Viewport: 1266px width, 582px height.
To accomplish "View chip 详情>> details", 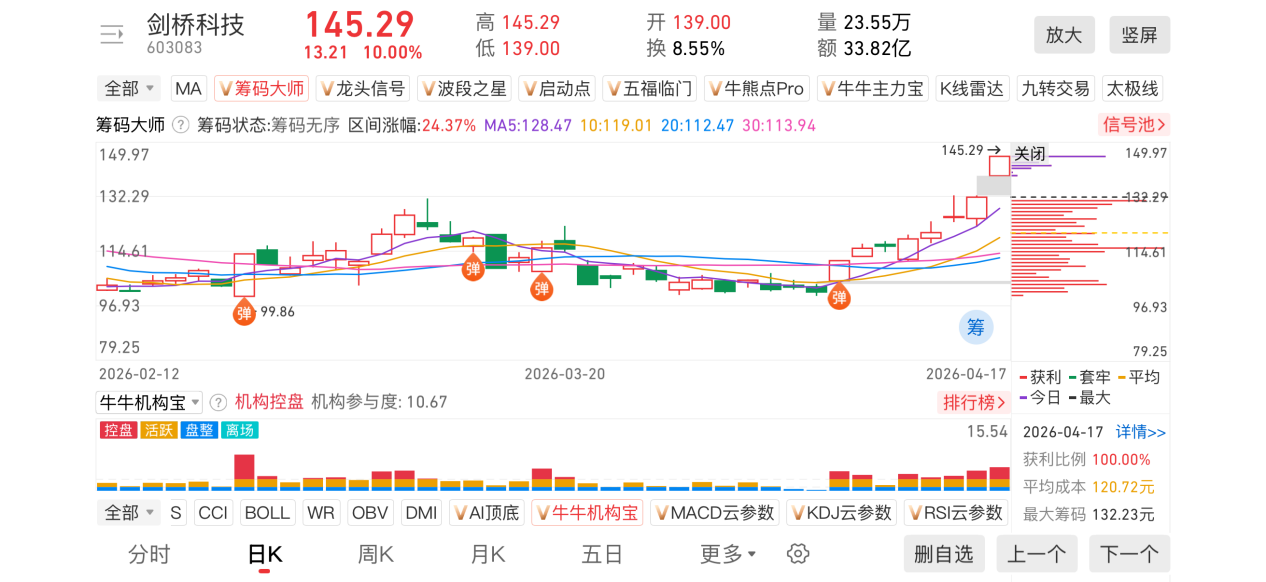I will click(1141, 432).
